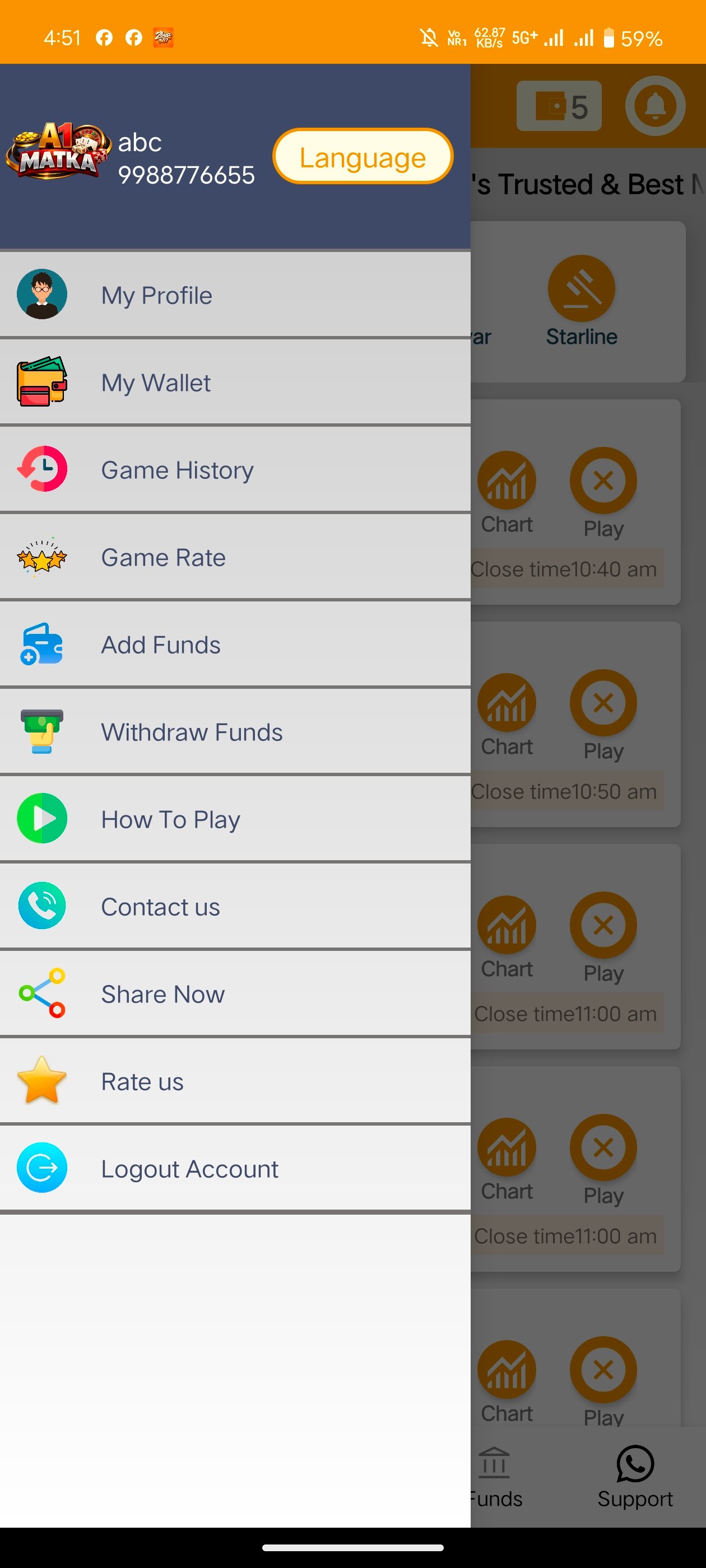Tap the Language button

363,156
